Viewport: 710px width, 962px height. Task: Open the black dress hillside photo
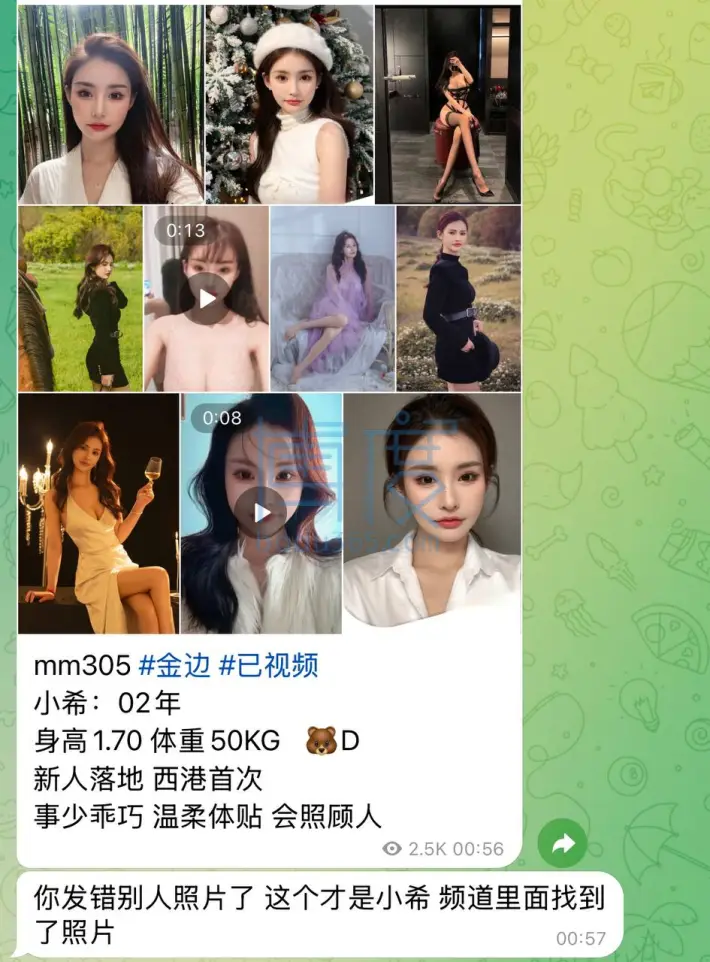tap(459, 298)
